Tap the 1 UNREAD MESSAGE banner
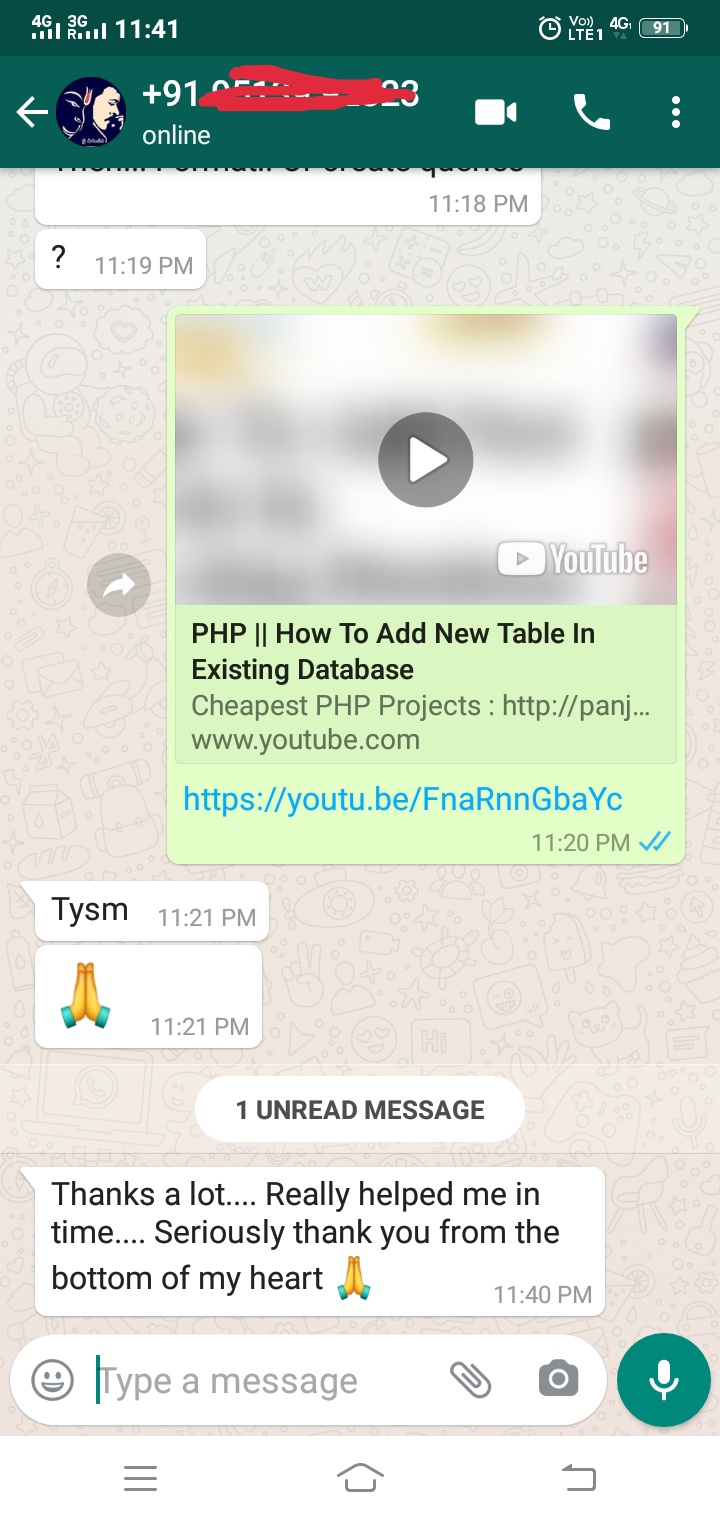The width and height of the screenshot is (720, 1520). [x=358, y=1109]
